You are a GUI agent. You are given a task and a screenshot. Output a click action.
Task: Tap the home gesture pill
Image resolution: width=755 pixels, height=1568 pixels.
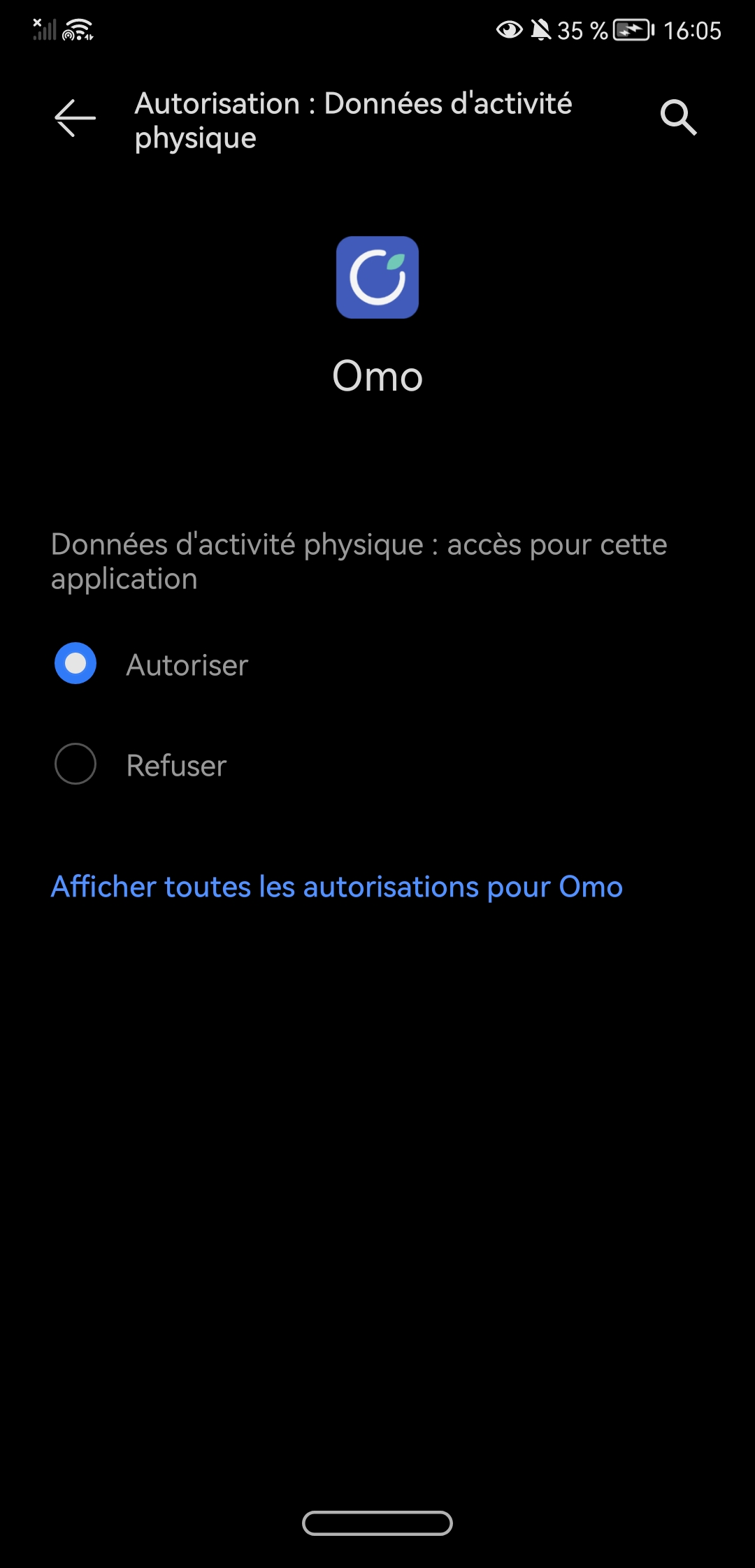coord(377,1523)
